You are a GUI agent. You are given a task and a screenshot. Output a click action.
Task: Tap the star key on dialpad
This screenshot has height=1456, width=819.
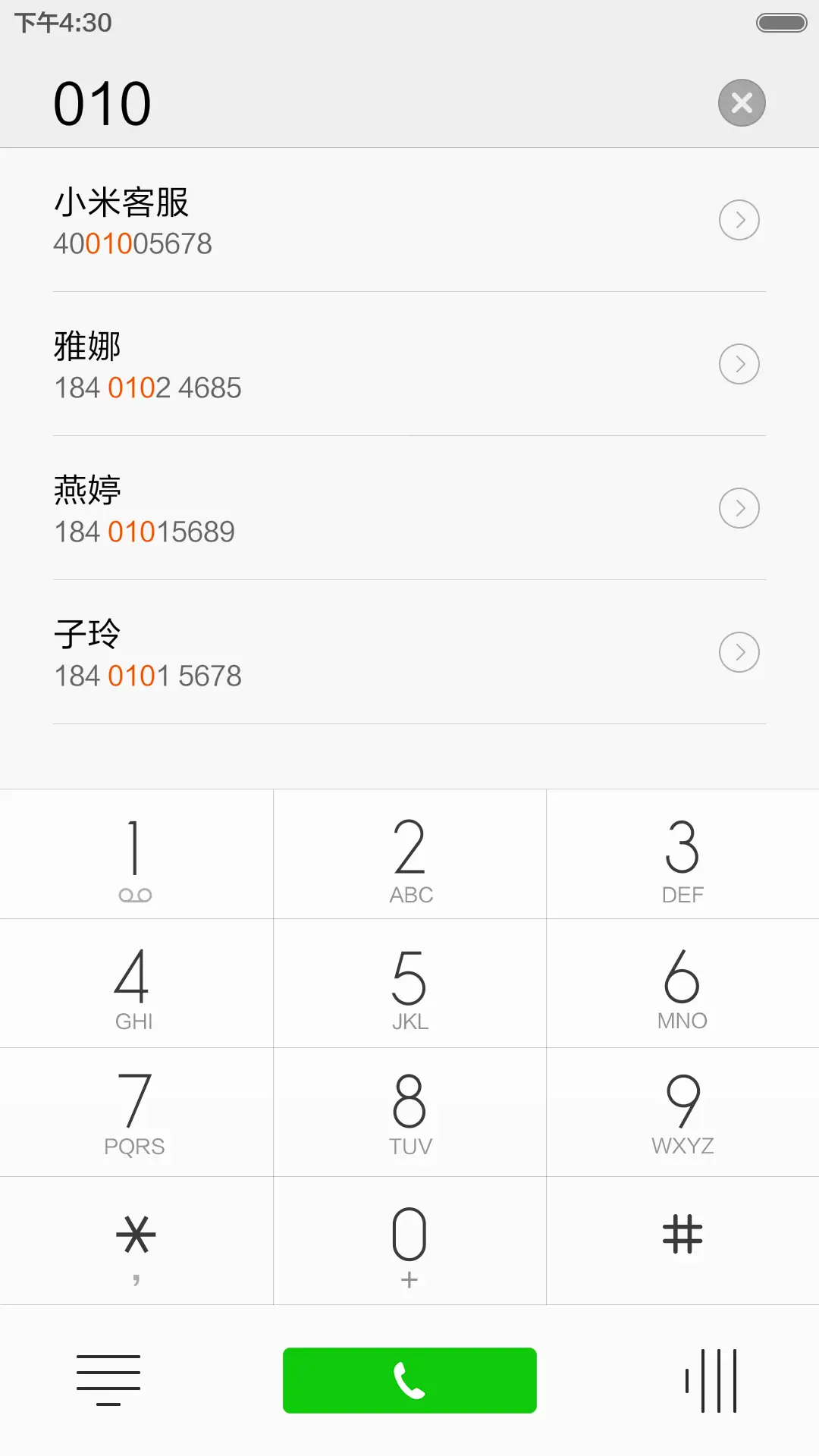[136, 1241]
